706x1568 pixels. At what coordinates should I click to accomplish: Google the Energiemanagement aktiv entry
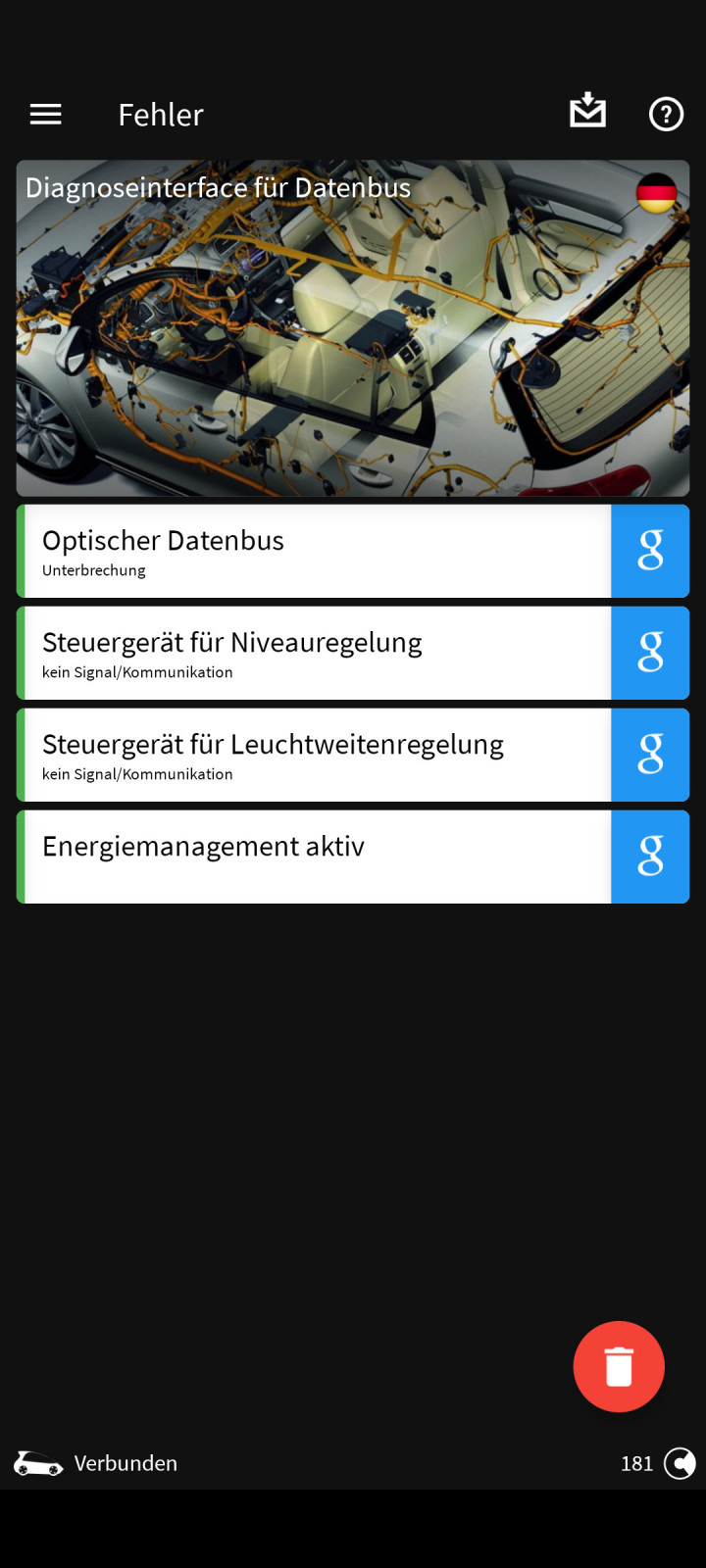650,857
